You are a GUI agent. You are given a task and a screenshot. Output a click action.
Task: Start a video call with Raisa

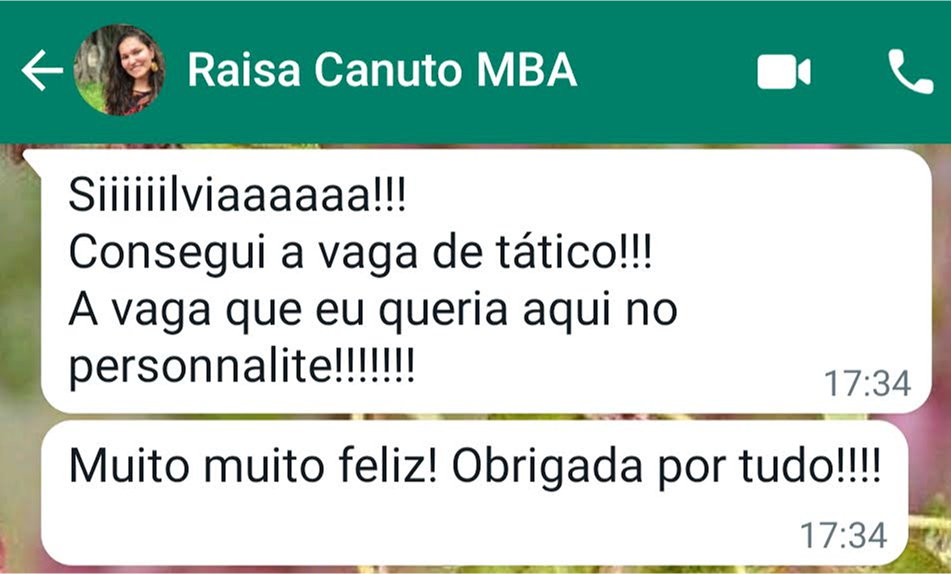783,72
